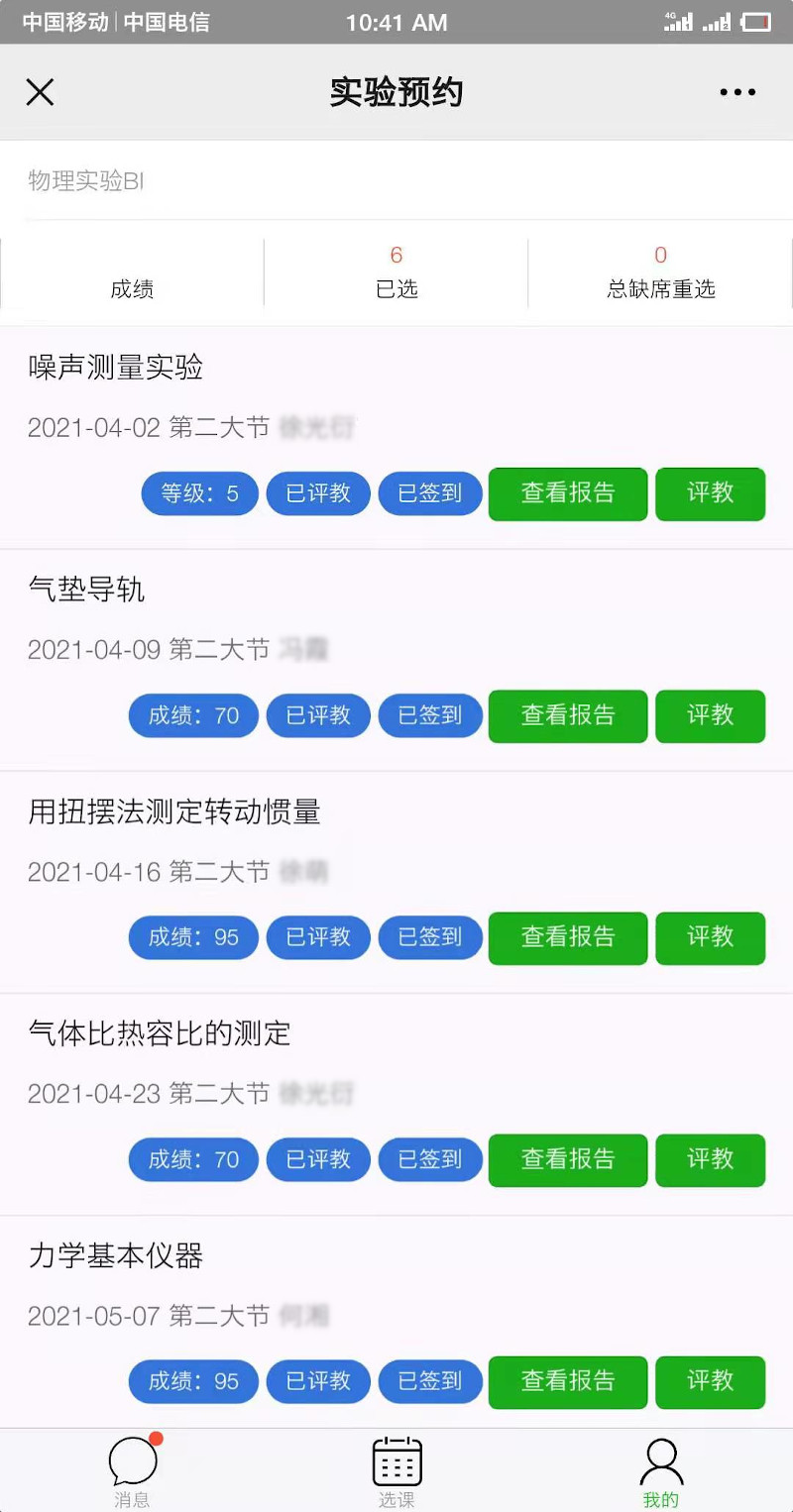Open 查看报告 for 气垫导轨
793x1512 pixels.
coord(568,715)
